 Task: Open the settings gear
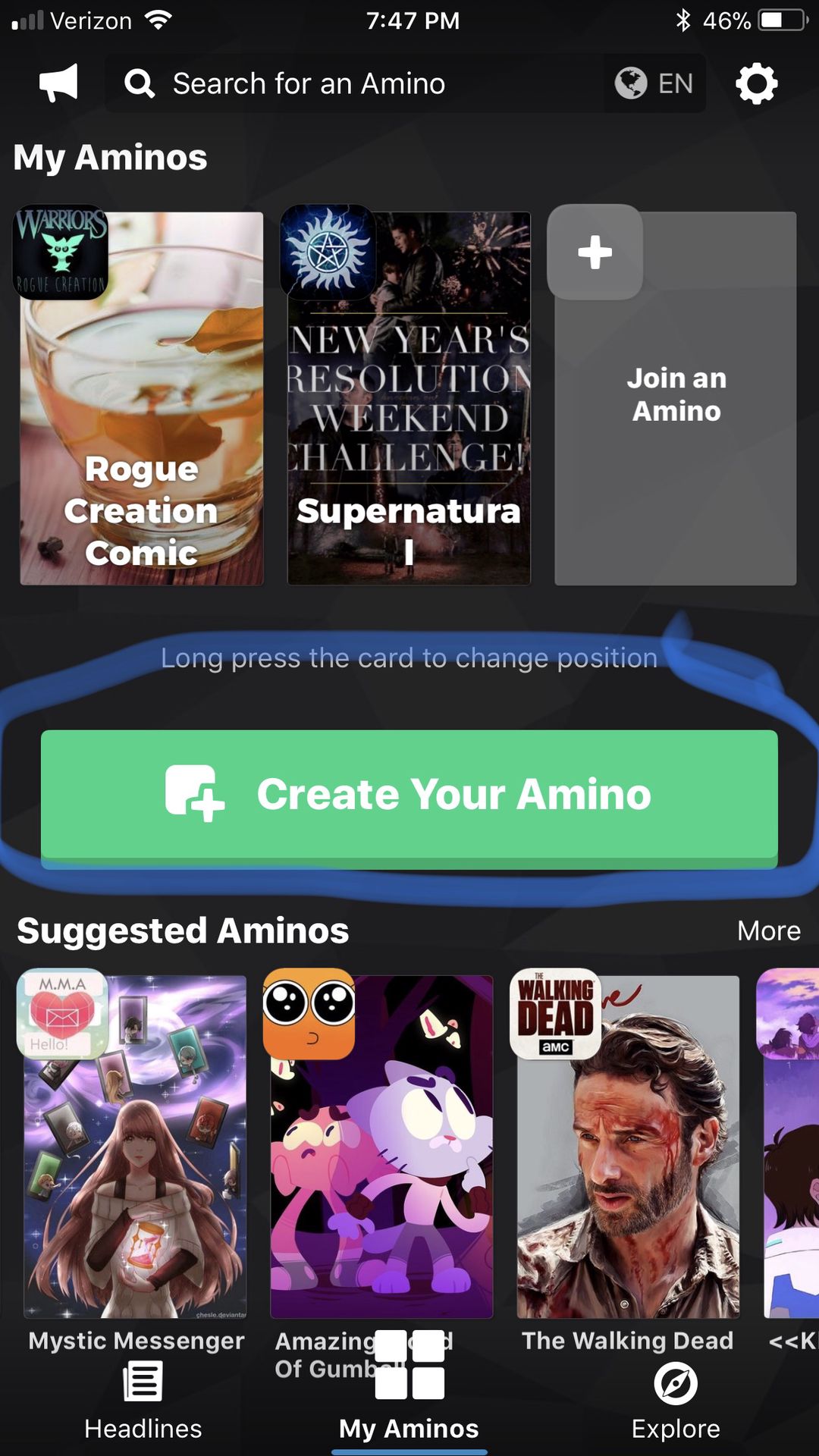coord(756,83)
